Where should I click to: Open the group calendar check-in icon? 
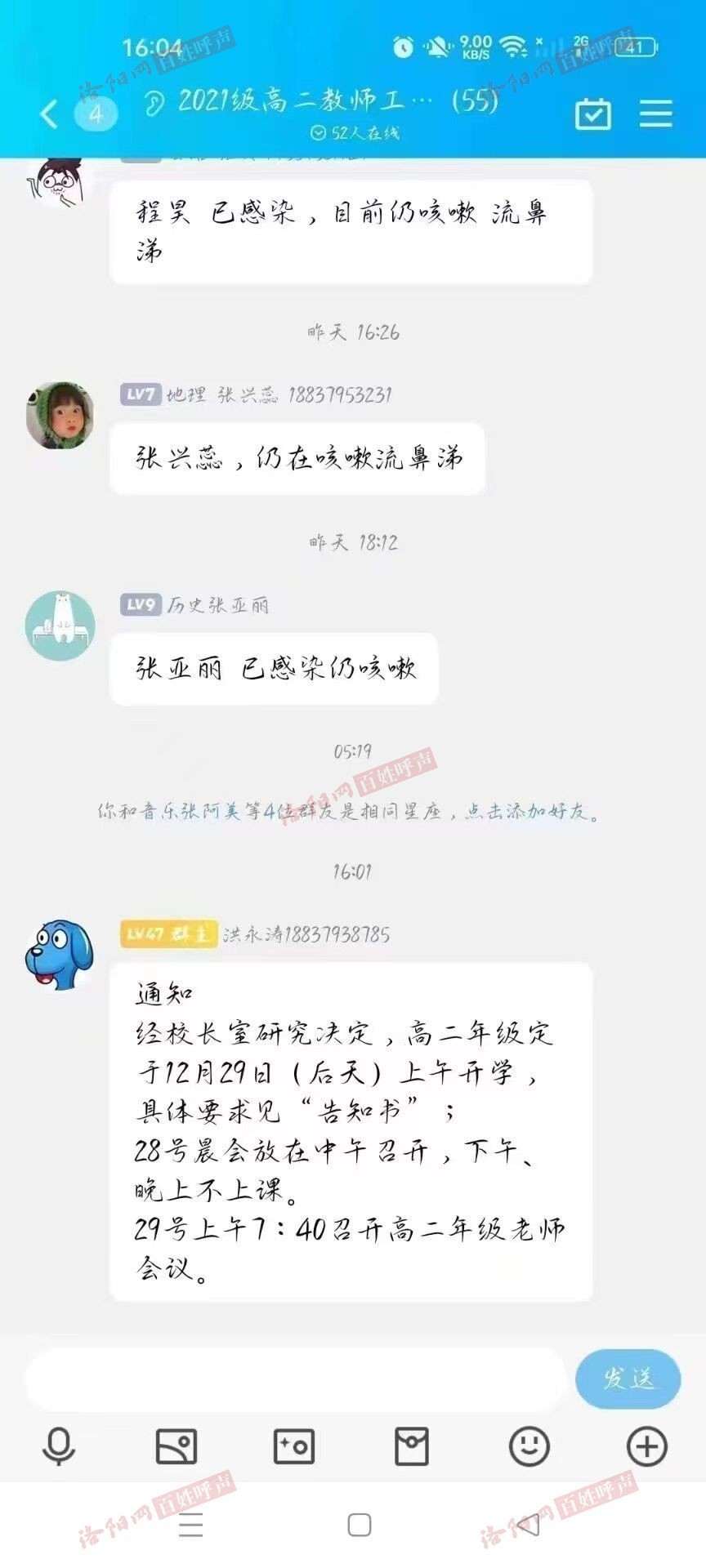(x=592, y=114)
